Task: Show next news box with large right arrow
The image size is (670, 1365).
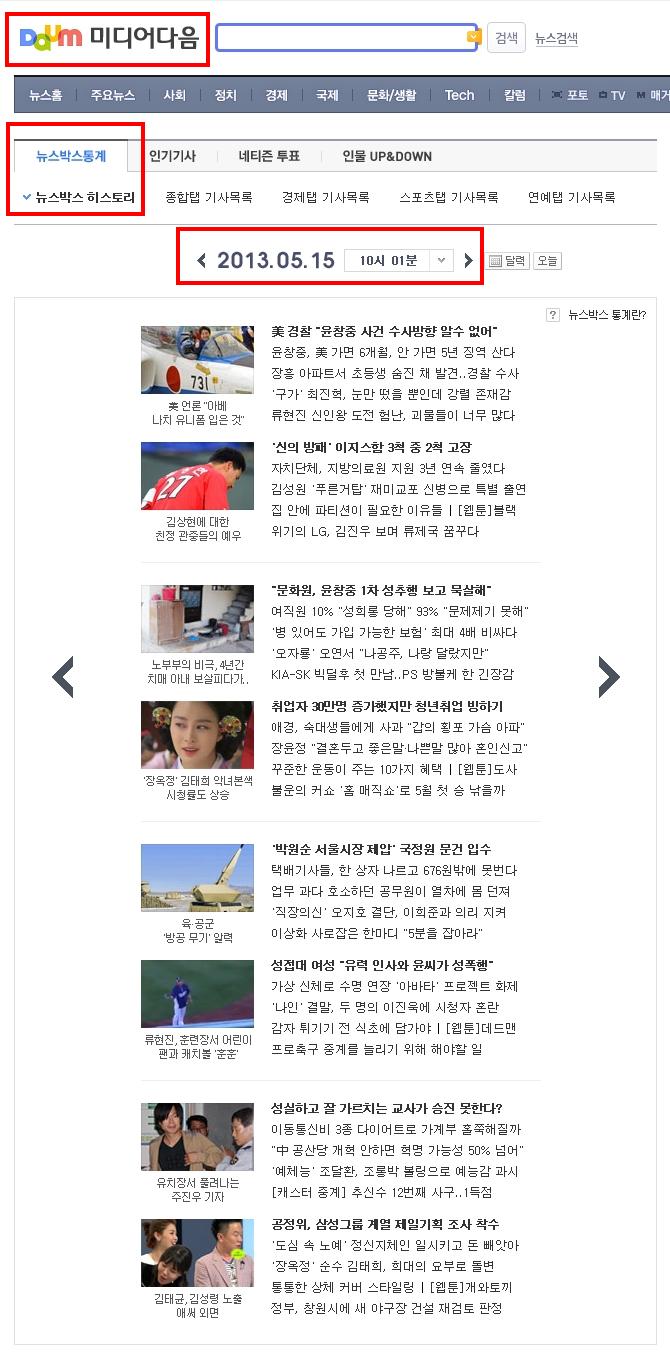Action: point(608,677)
